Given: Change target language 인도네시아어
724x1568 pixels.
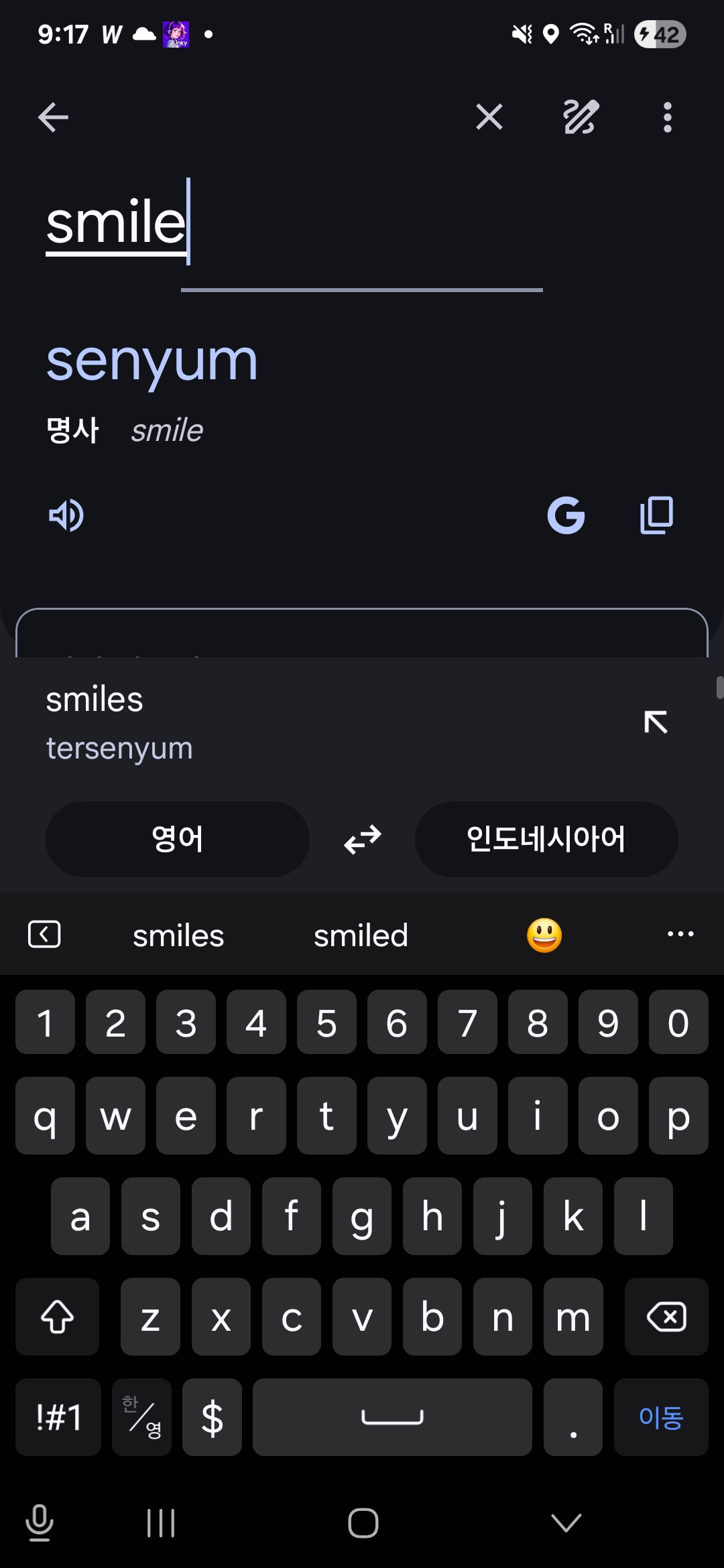Looking at the screenshot, I should [x=546, y=839].
